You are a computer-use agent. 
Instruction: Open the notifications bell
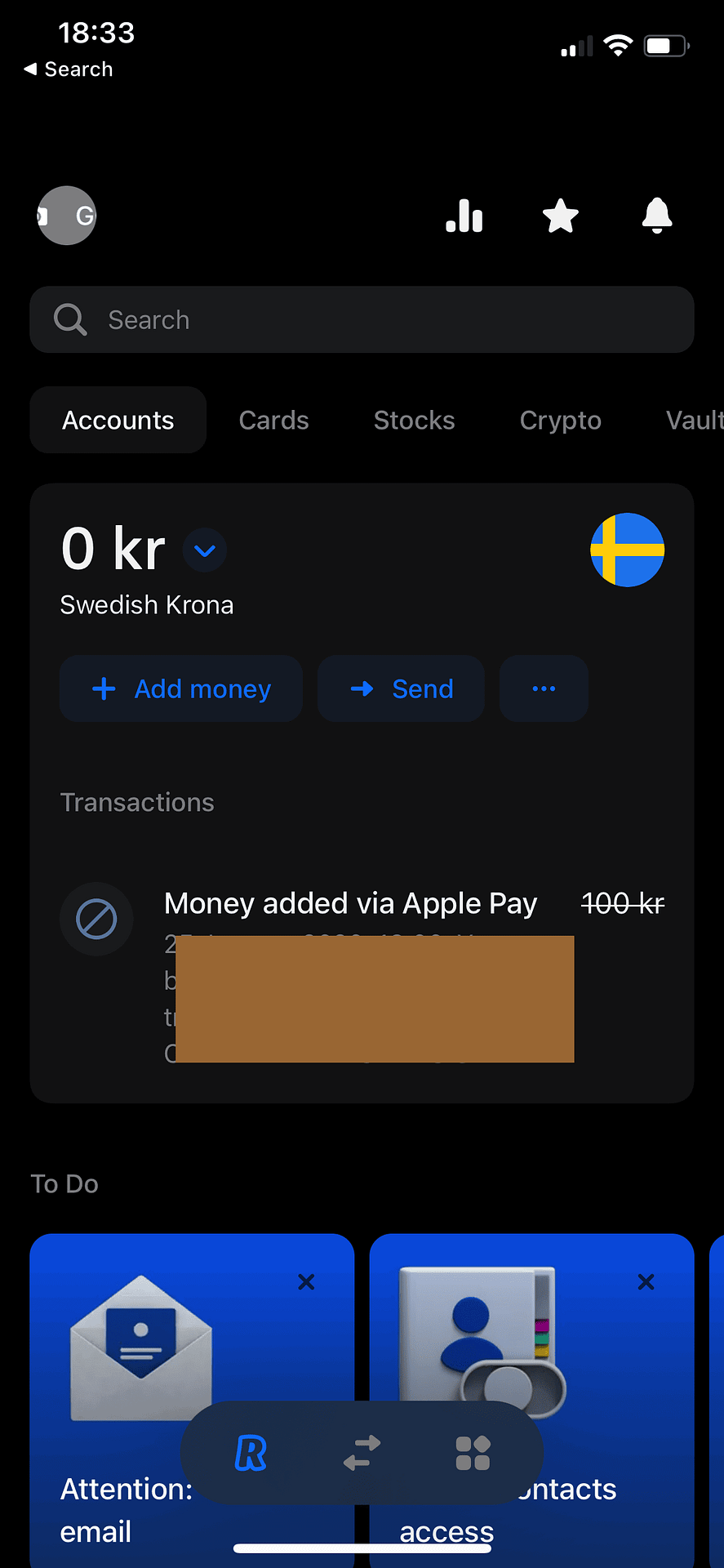(657, 216)
